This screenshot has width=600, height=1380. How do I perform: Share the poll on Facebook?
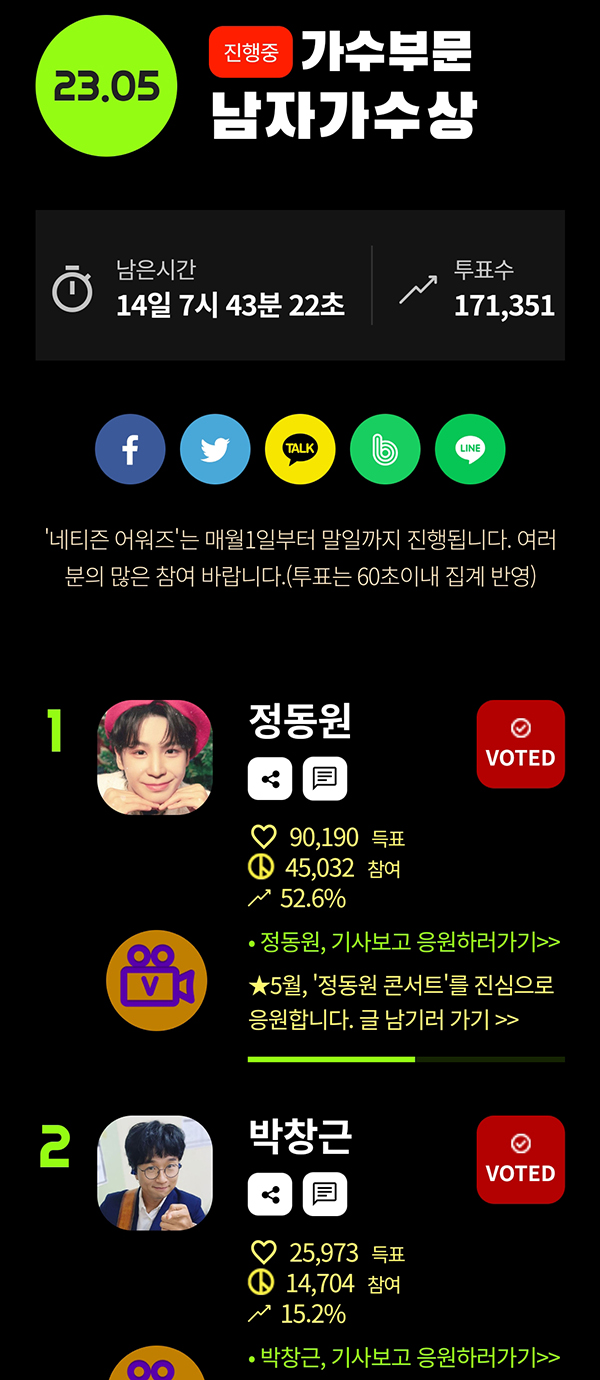coord(130,449)
